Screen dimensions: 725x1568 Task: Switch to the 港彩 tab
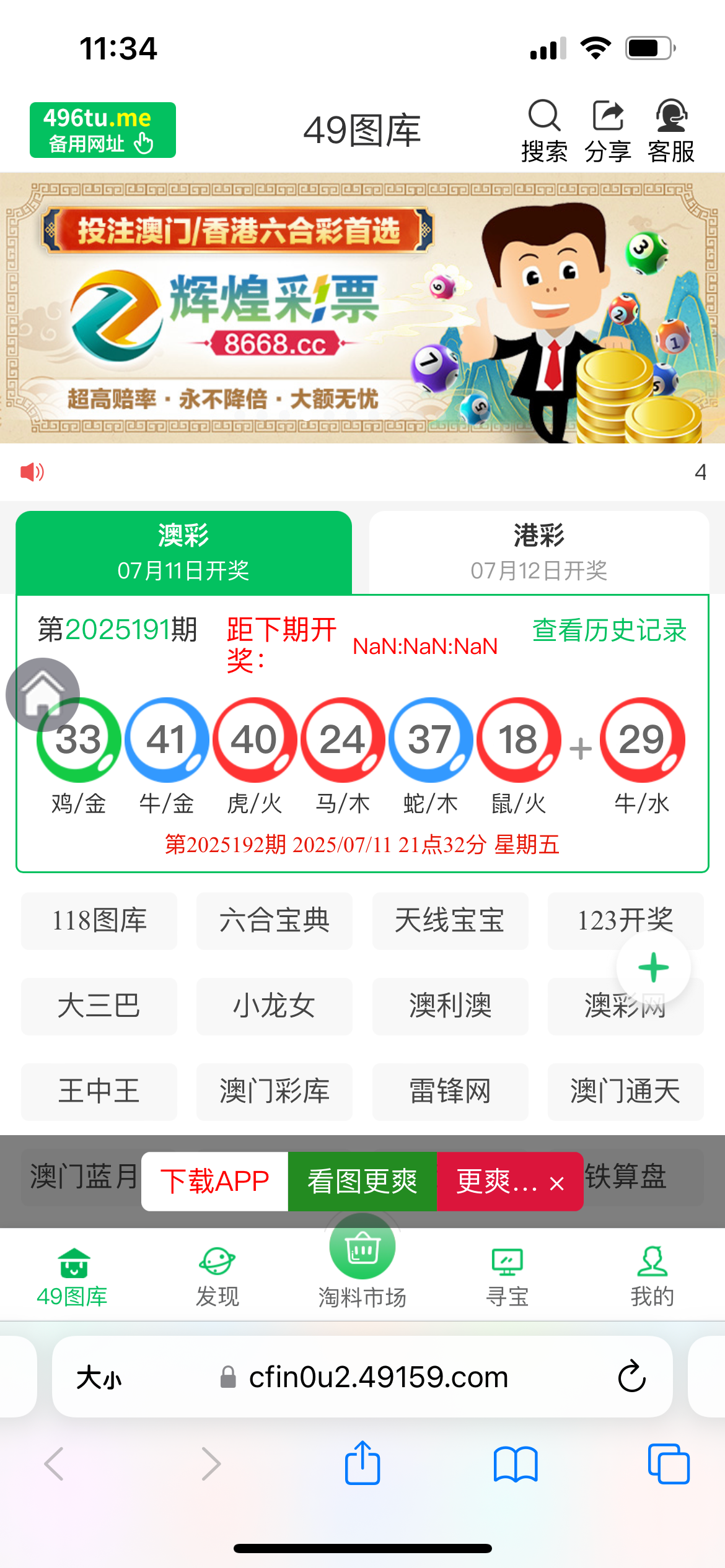[x=538, y=552]
